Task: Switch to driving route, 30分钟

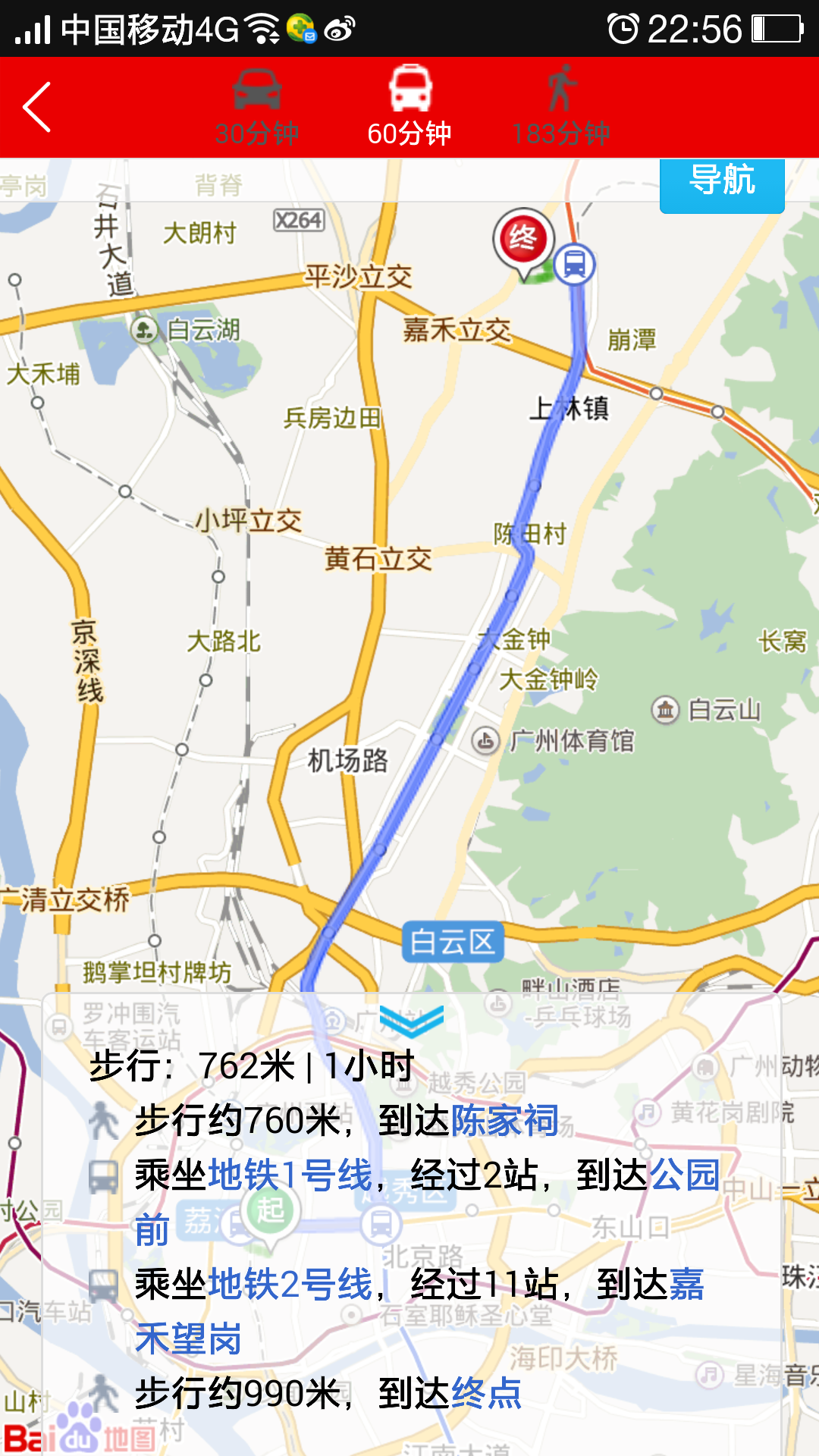Action: pos(256,107)
